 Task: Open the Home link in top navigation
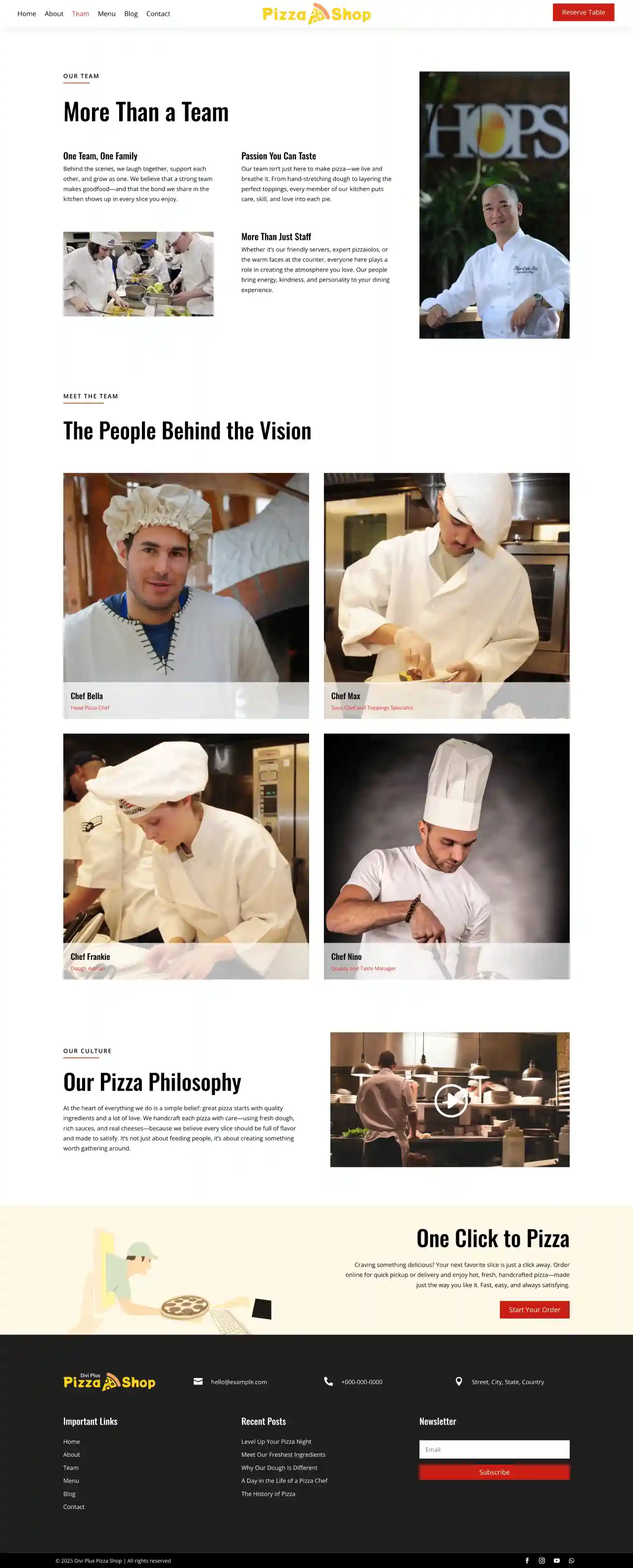coord(26,13)
